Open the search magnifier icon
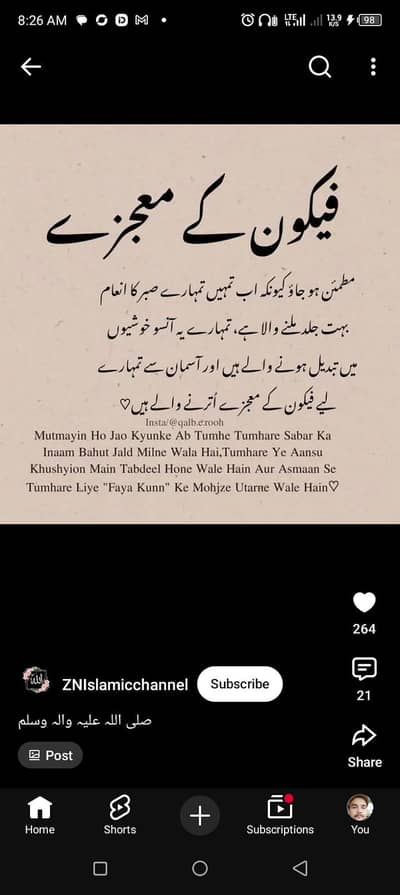Screen dimensions: 400x895 [320, 67]
